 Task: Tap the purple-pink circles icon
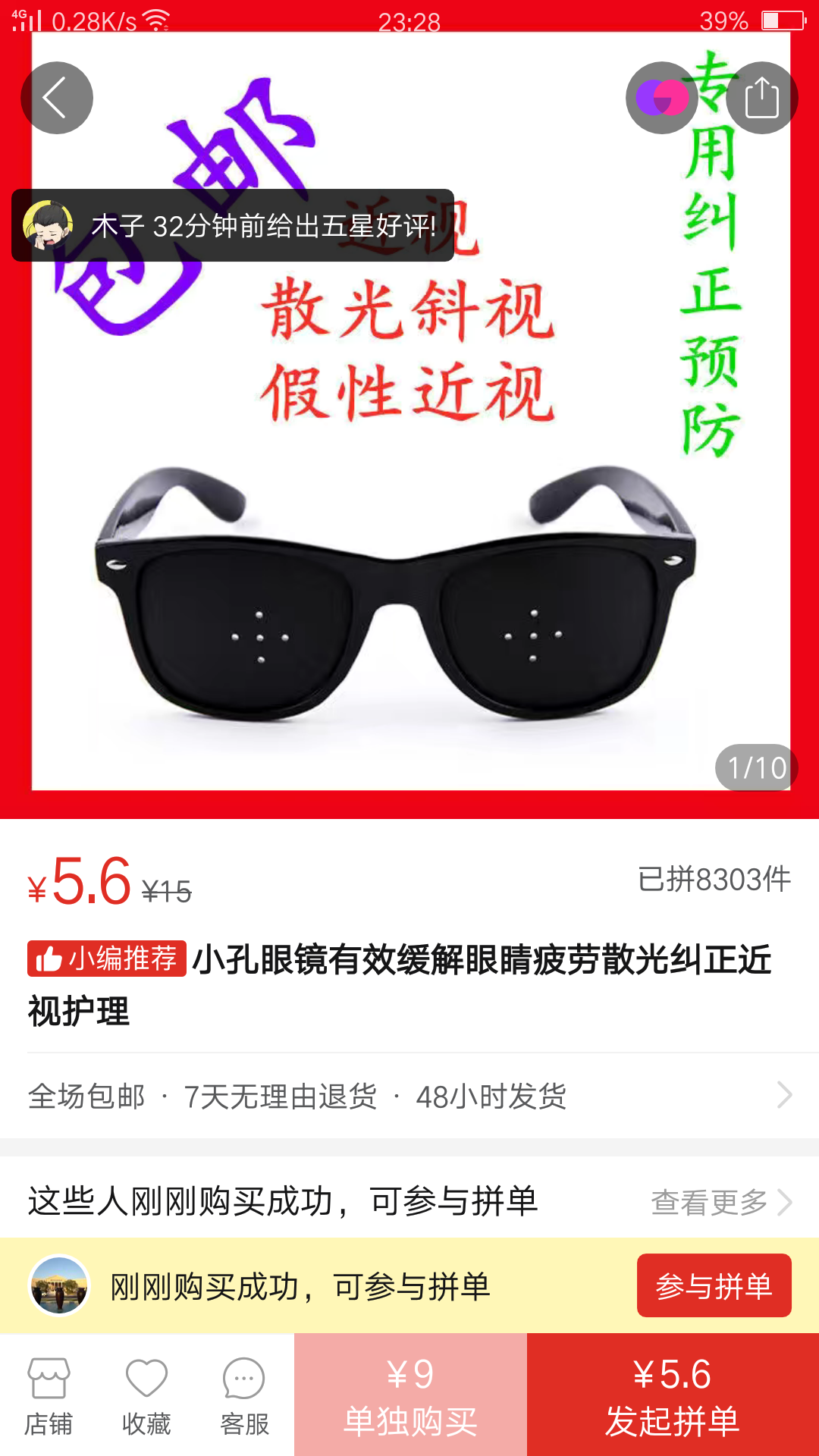[661, 98]
